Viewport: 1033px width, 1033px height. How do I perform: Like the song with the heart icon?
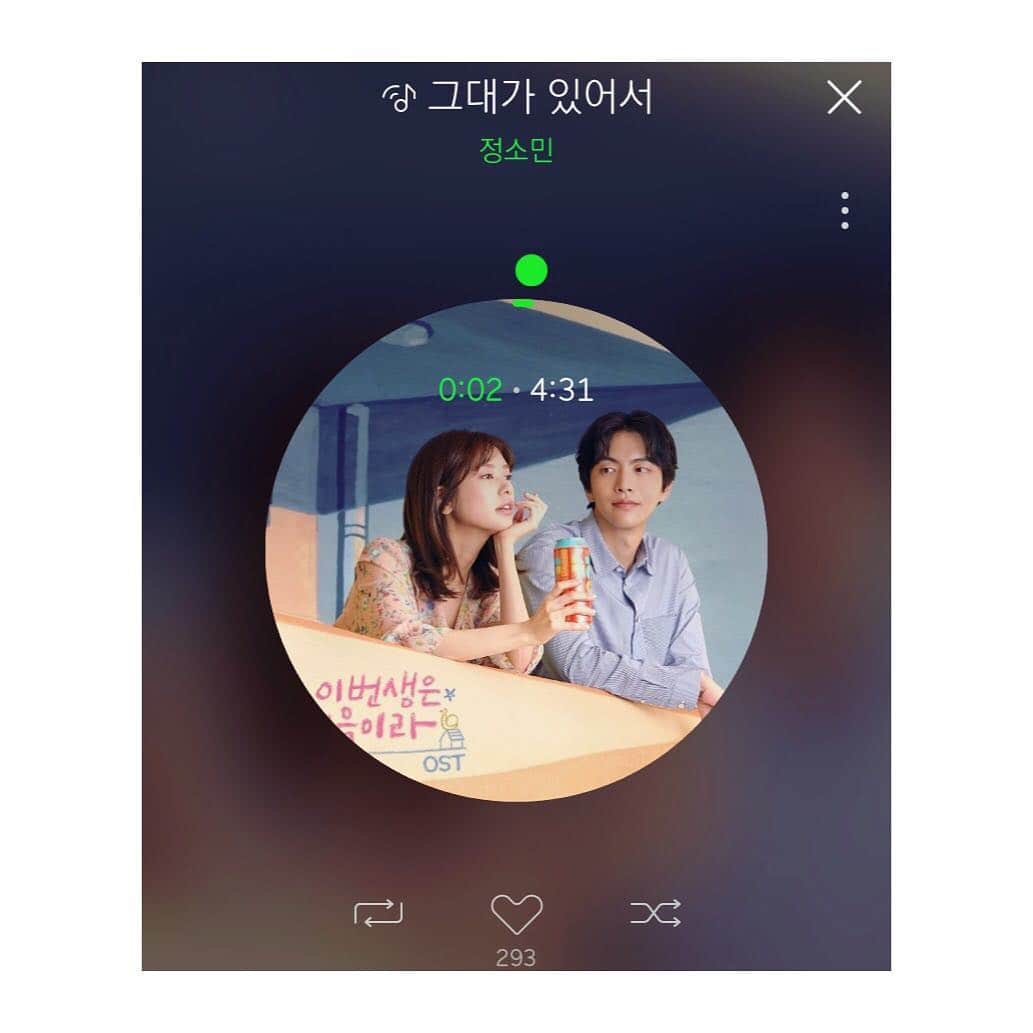coord(516,914)
